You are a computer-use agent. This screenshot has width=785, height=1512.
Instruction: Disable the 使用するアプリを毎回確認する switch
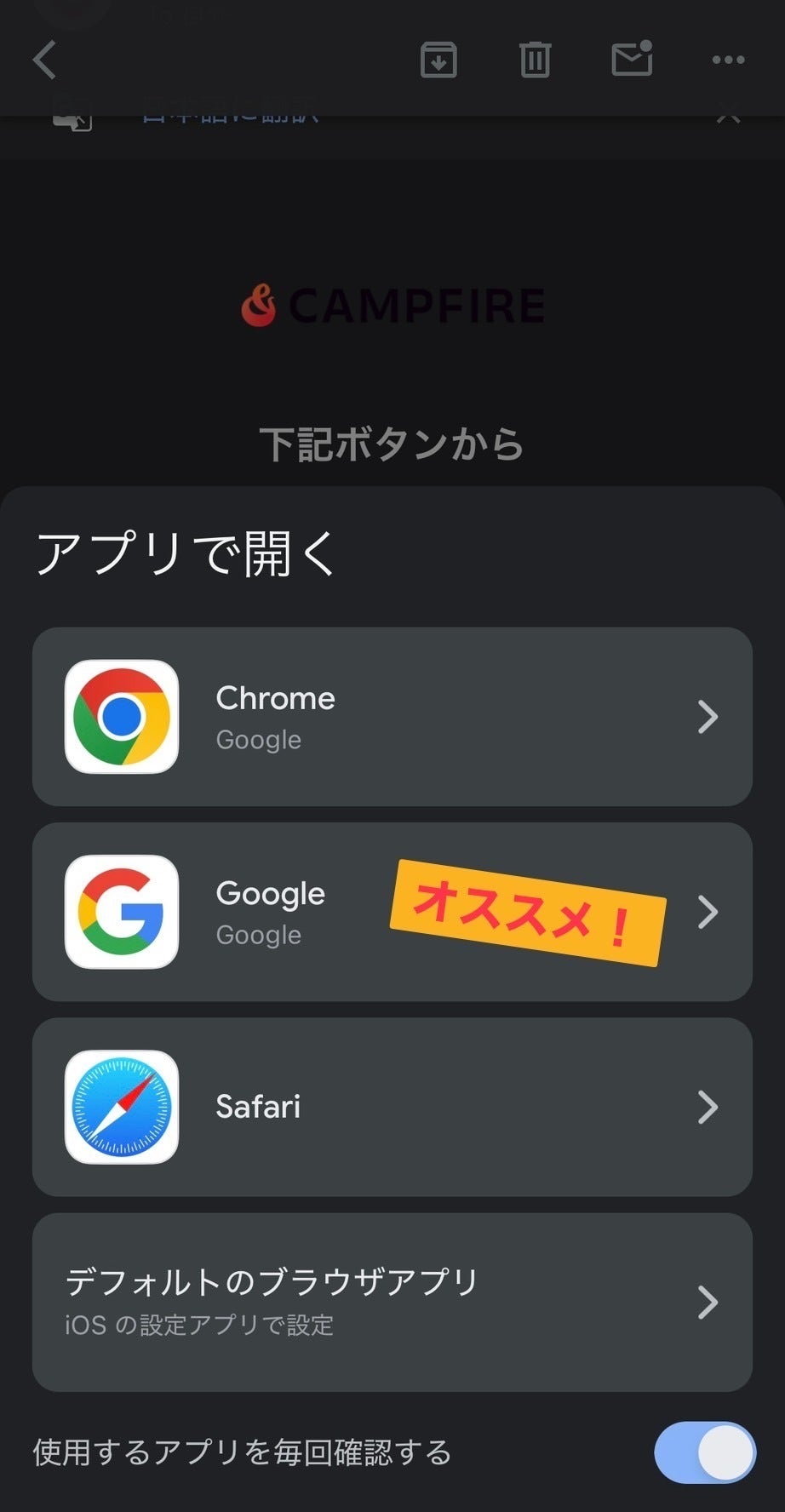[x=704, y=1452]
